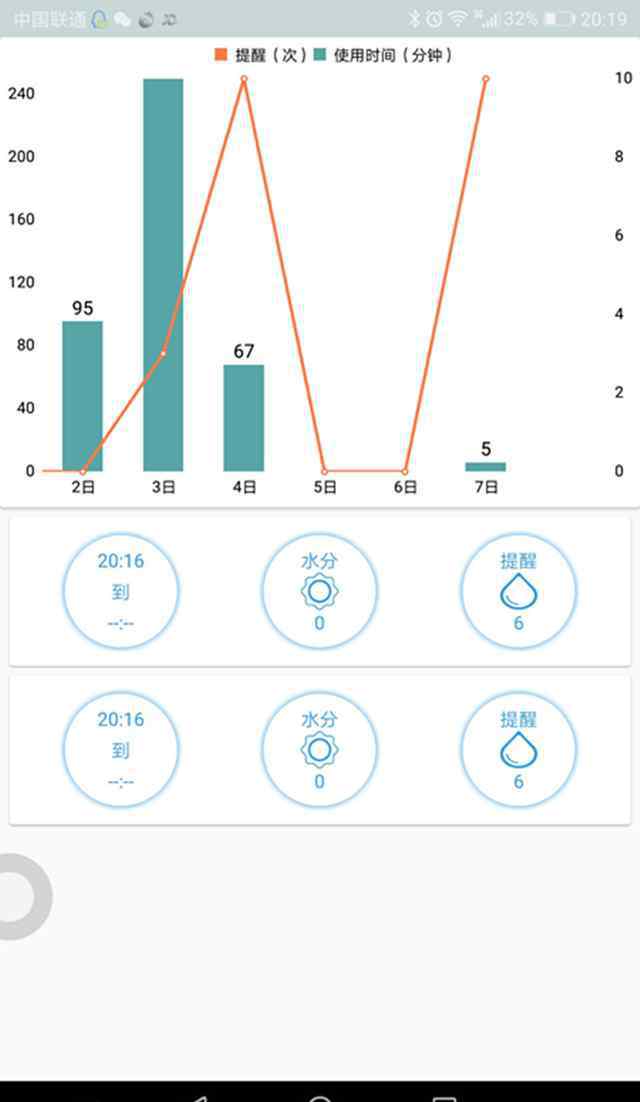This screenshot has height=1102, width=640.
Task: Select the 2日 bar labeled 95
Action: (82, 396)
